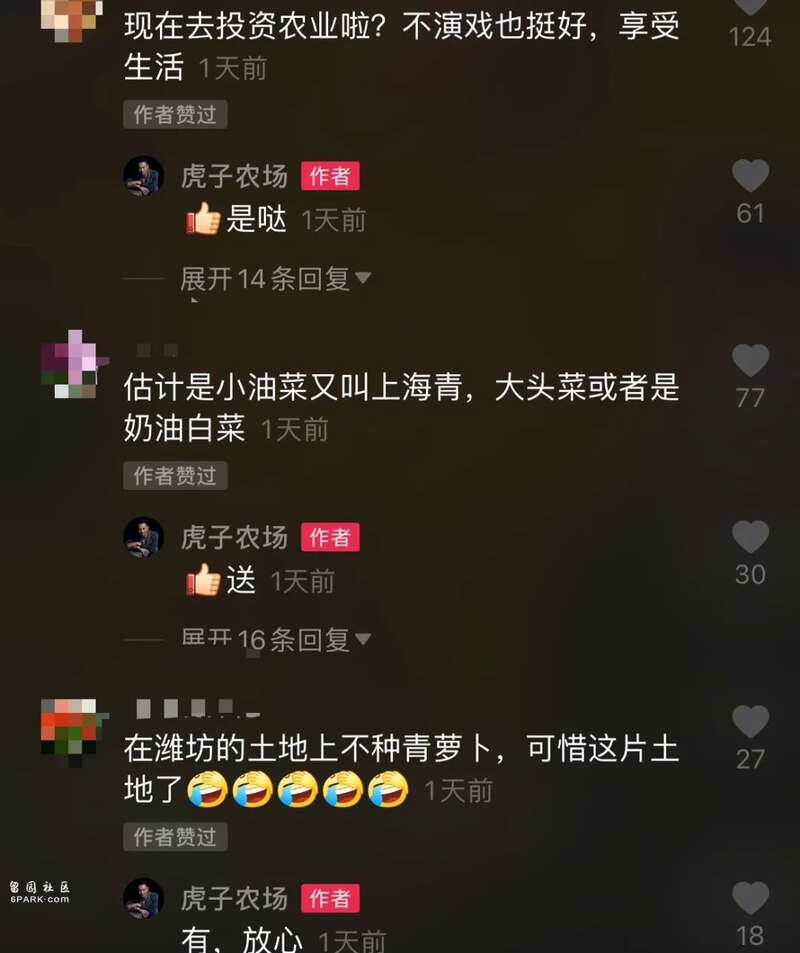
Task: Expand 展开14条回复
Action: coord(275,278)
